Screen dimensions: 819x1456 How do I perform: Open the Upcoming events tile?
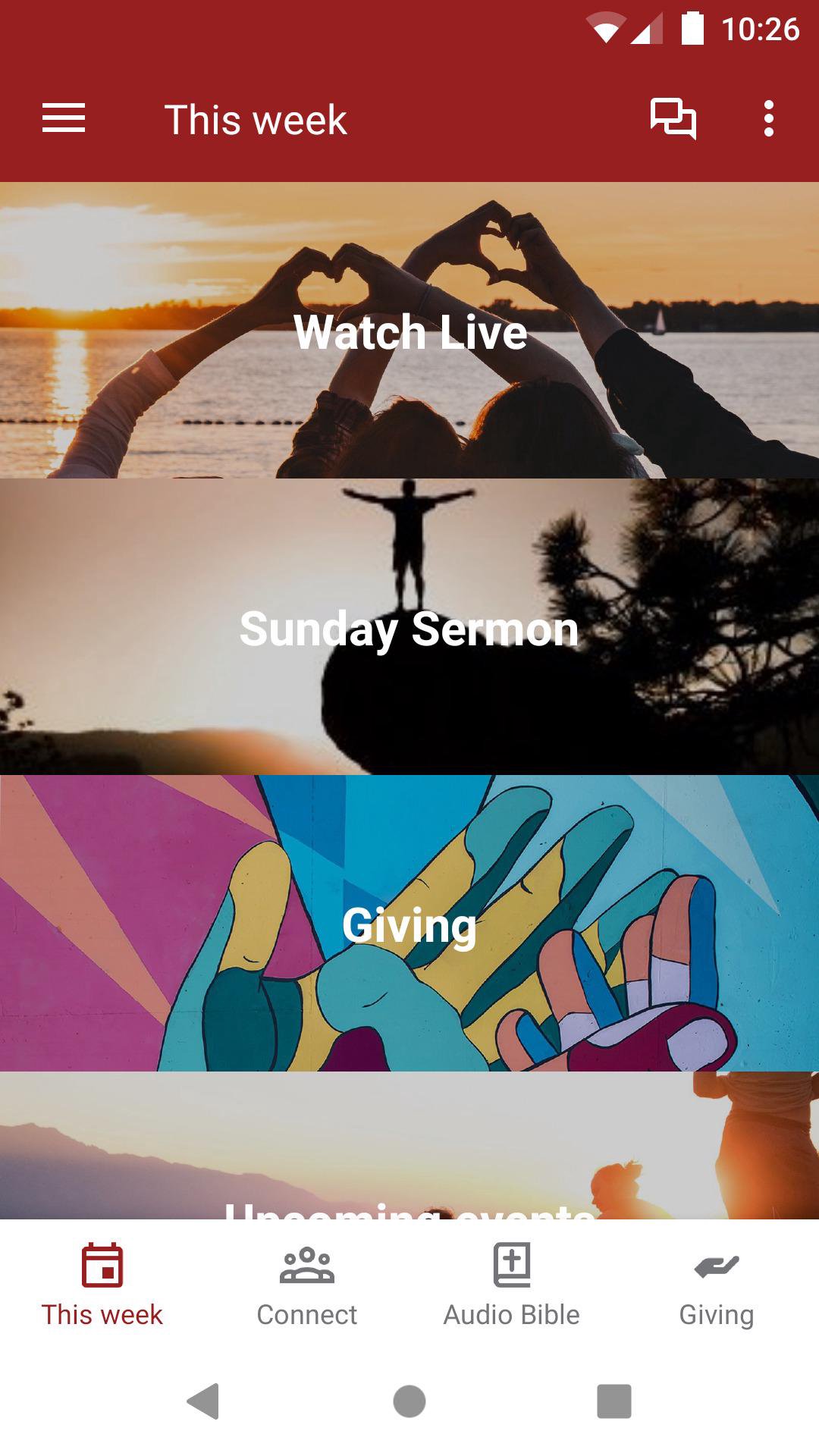point(409,1153)
